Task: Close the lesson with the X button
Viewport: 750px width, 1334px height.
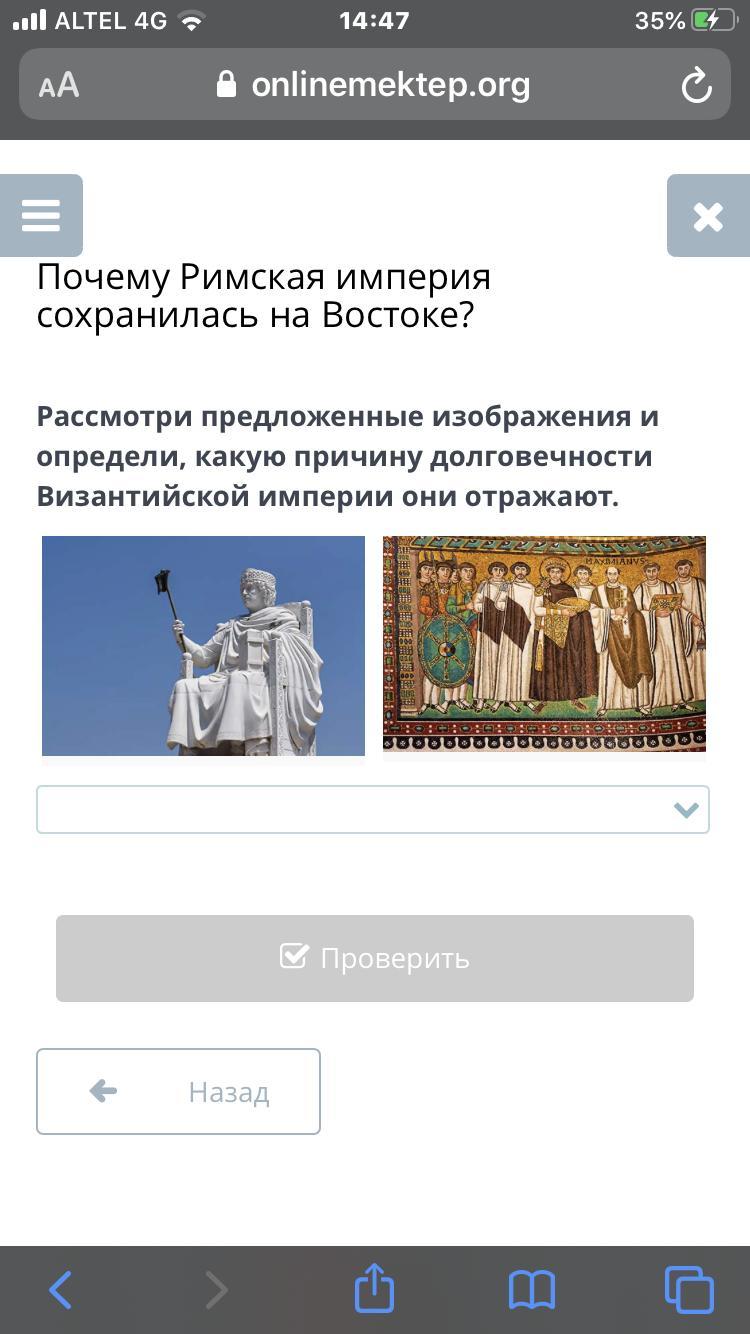Action: [708, 216]
